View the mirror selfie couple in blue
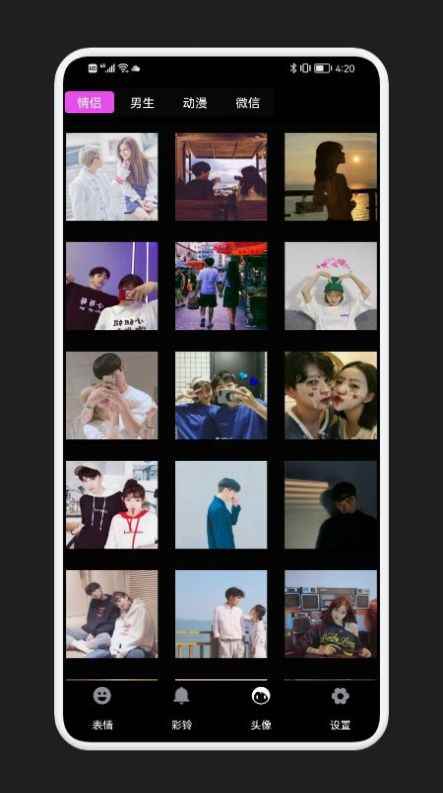443x793 pixels. tap(222, 395)
